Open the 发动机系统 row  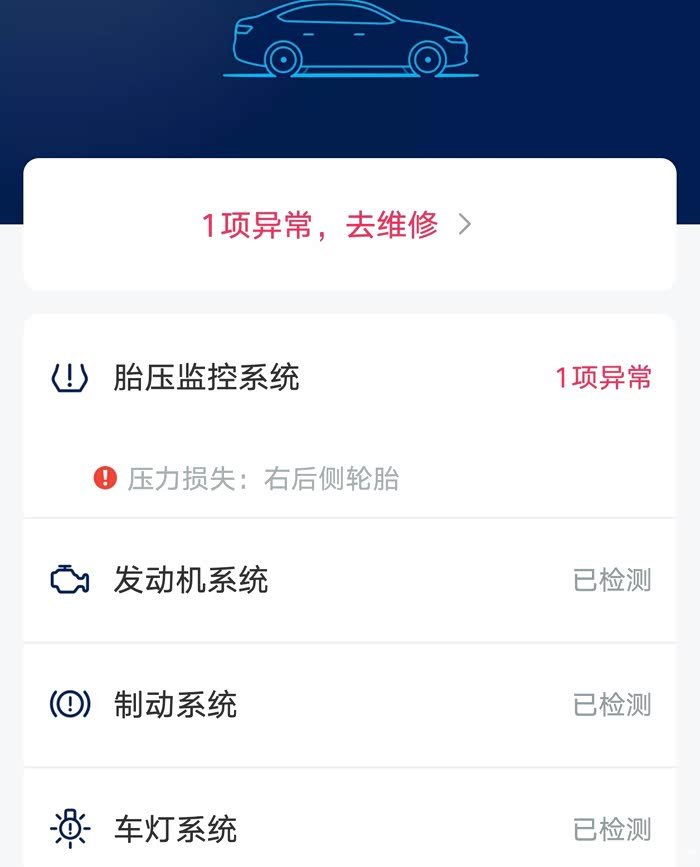(349, 580)
